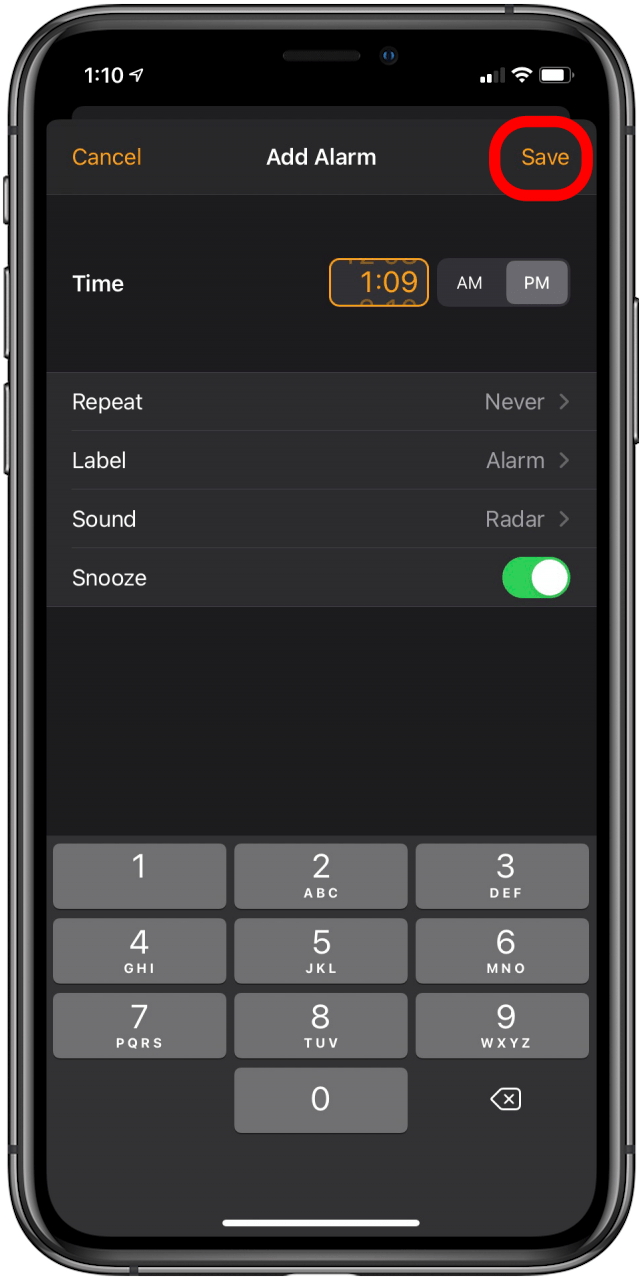This screenshot has height=1280, width=642.
Task: Open the Repeat options
Action: (321, 402)
